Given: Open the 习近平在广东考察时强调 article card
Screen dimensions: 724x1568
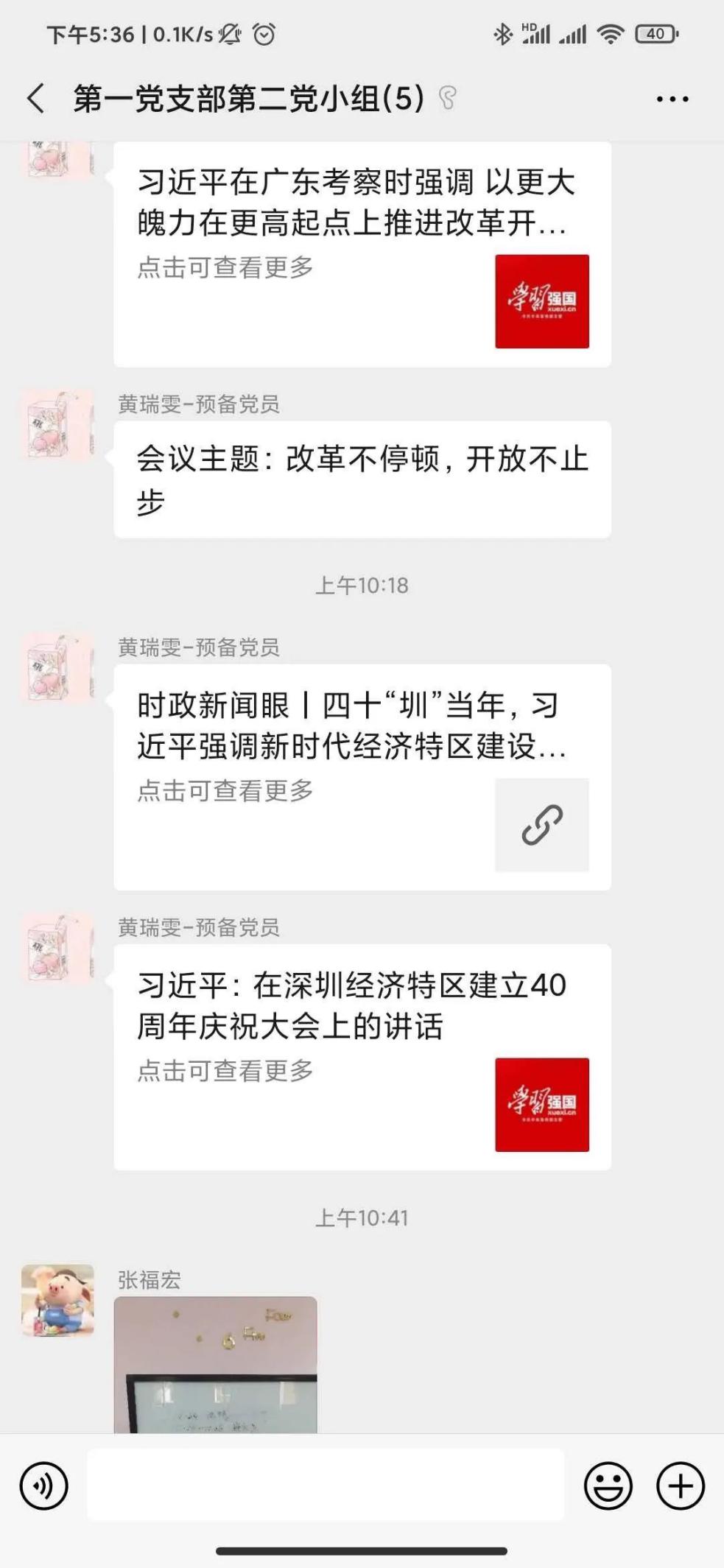Looking at the screenshot, I should pos(362,254).
